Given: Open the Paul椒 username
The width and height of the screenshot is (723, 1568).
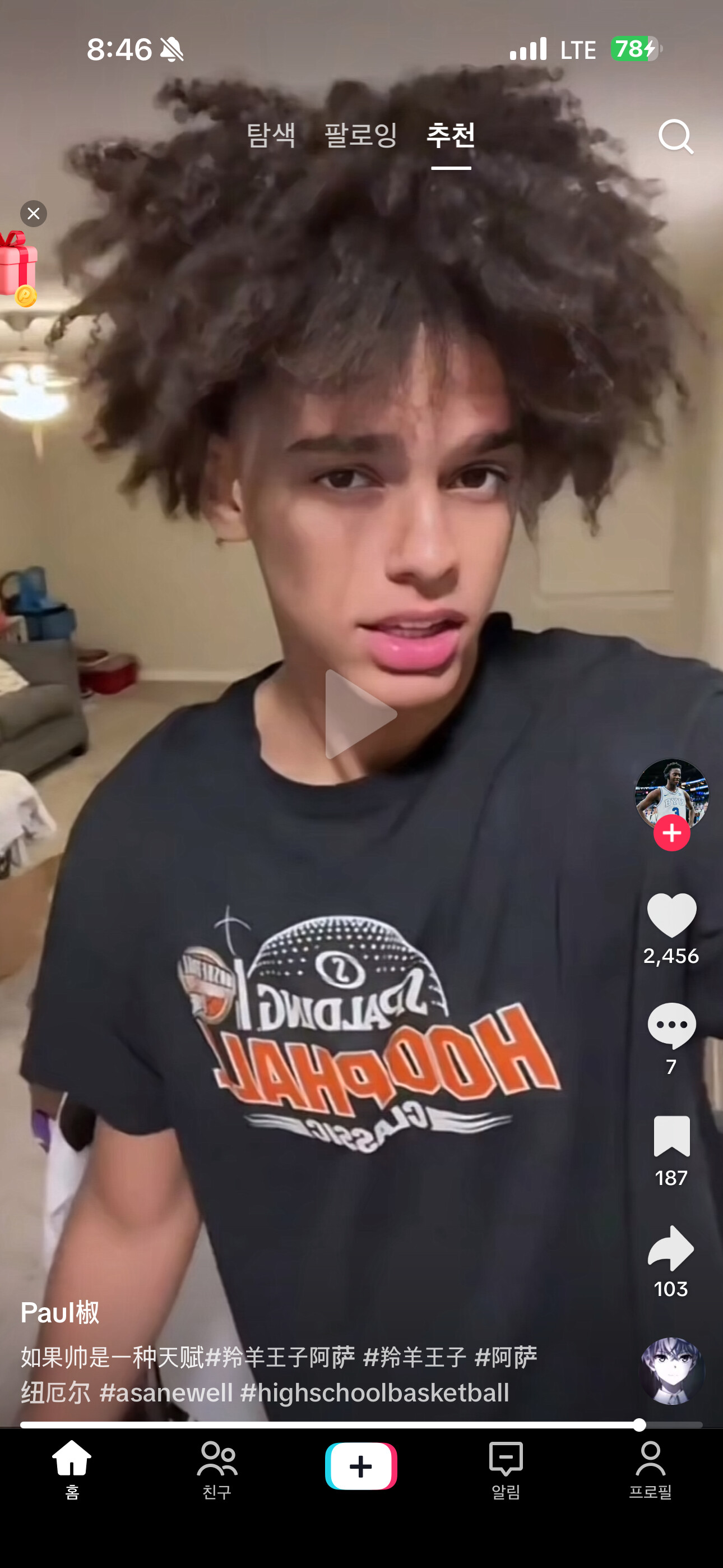Looking at the screenshot, I should [59, 1312].
